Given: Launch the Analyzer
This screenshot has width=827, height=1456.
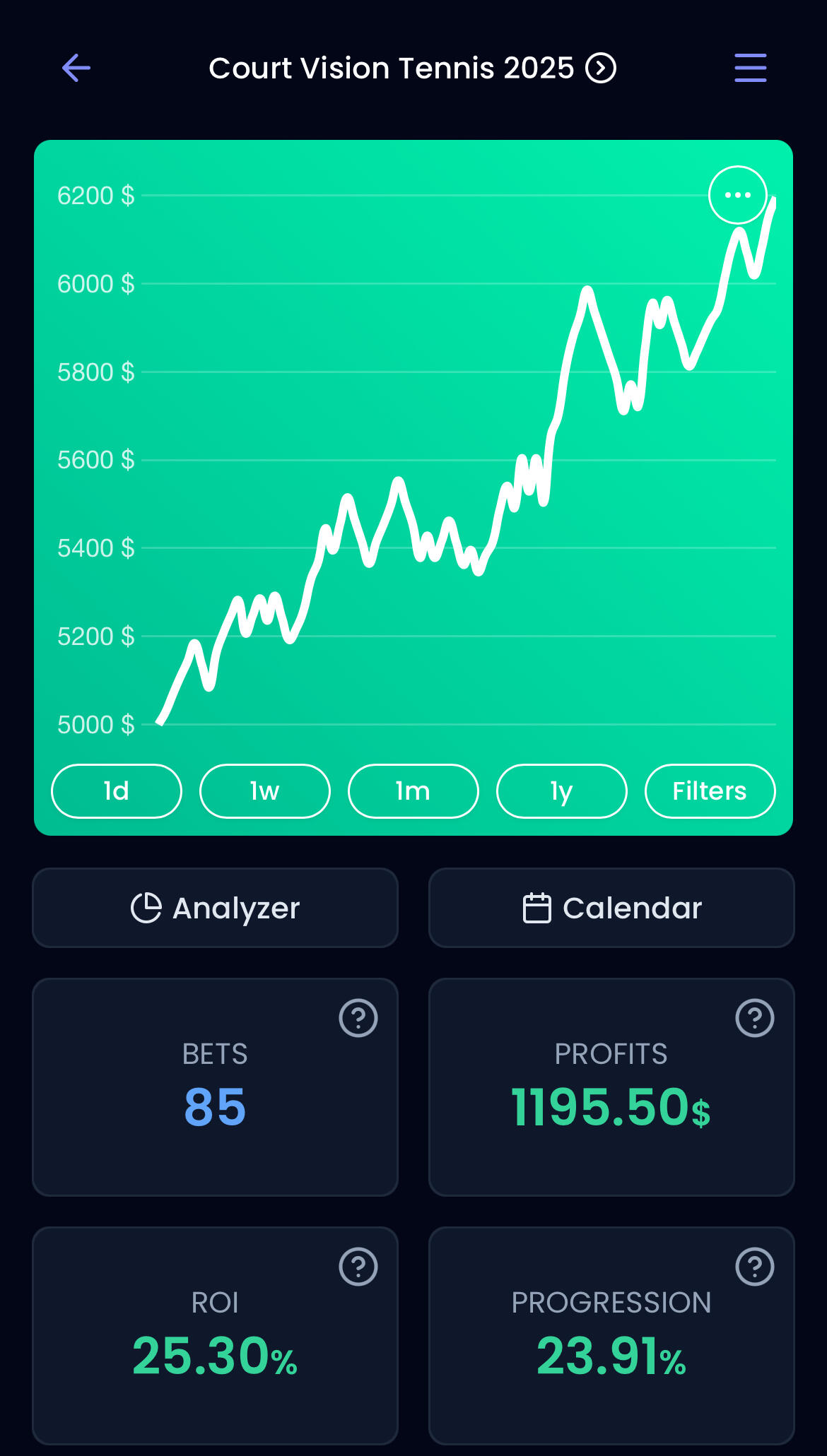Looking at the screenshot, I should tap(216, 908).
